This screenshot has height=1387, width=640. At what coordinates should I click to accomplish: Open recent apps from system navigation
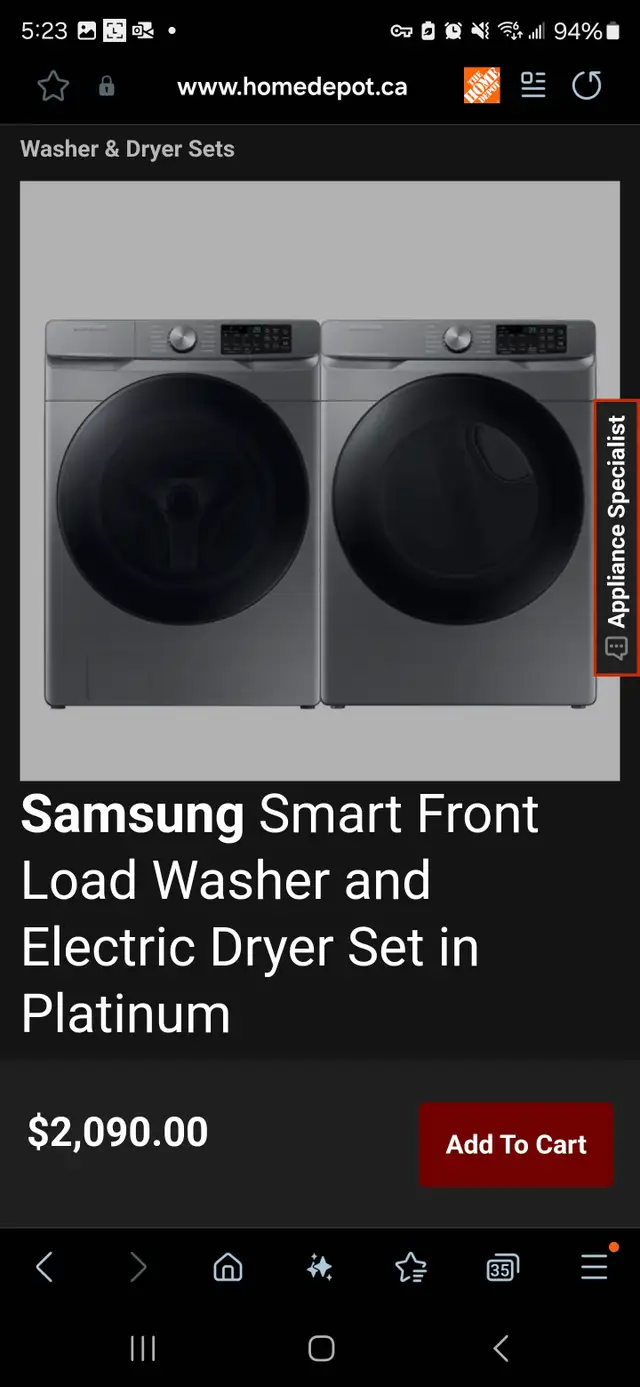pyautogui.click(x=143, y=1349)
